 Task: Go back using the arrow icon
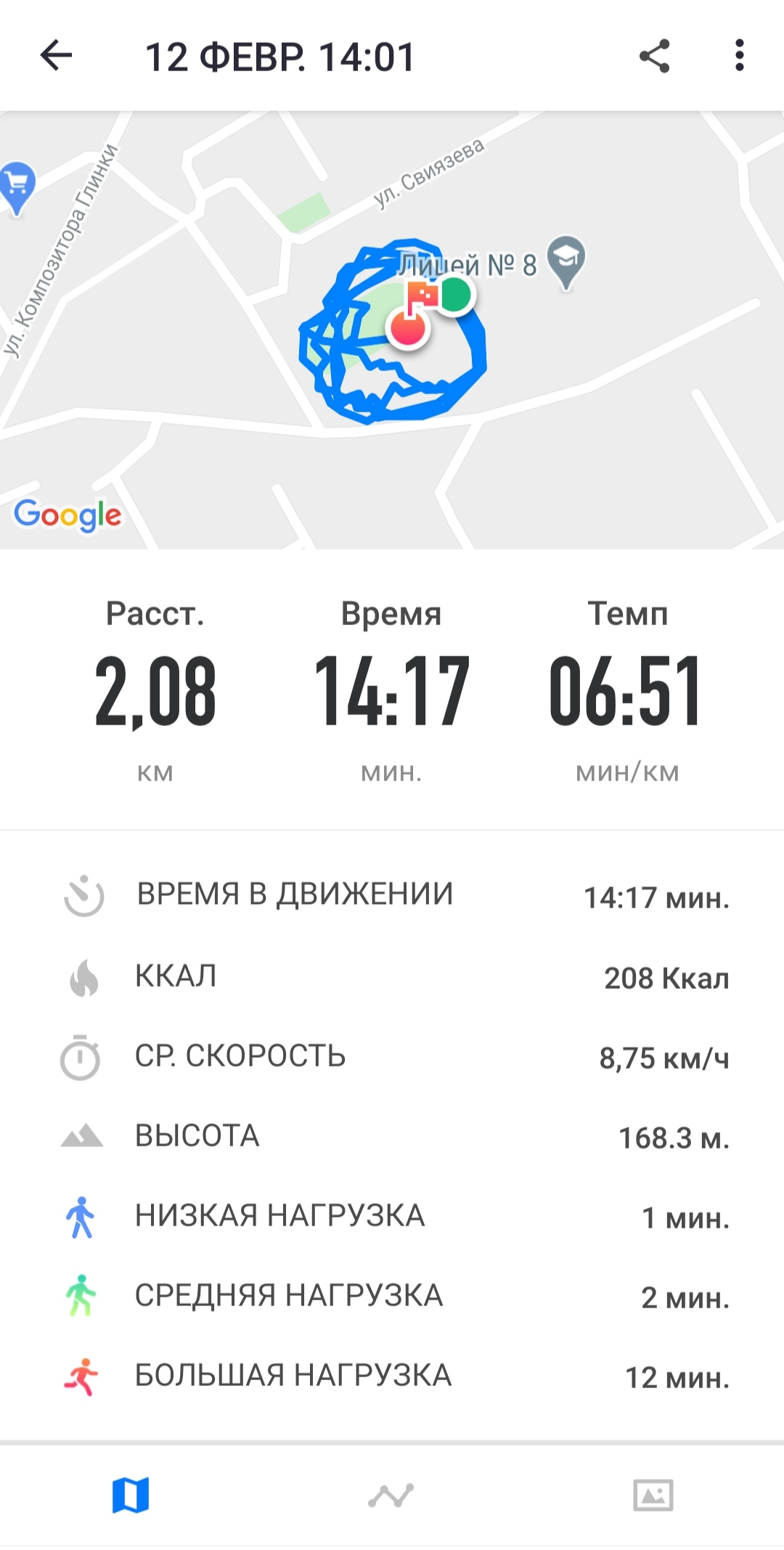coord(56,55)
